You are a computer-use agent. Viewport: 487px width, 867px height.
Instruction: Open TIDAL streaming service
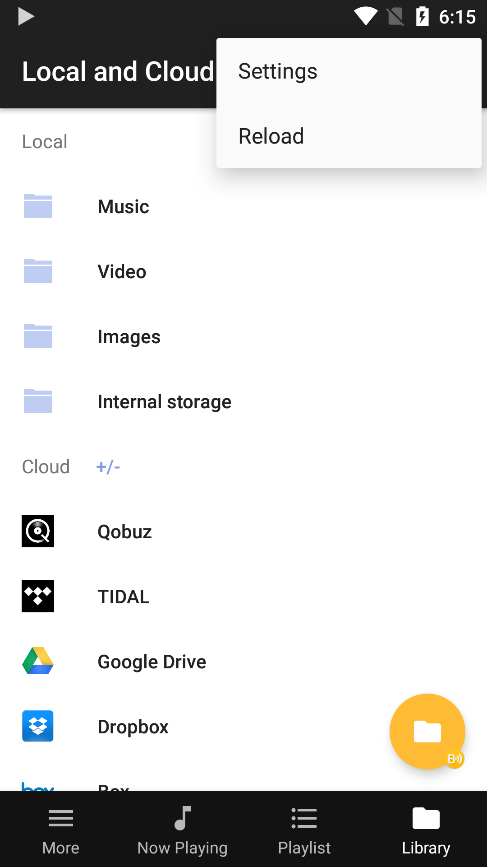(243, 597)
